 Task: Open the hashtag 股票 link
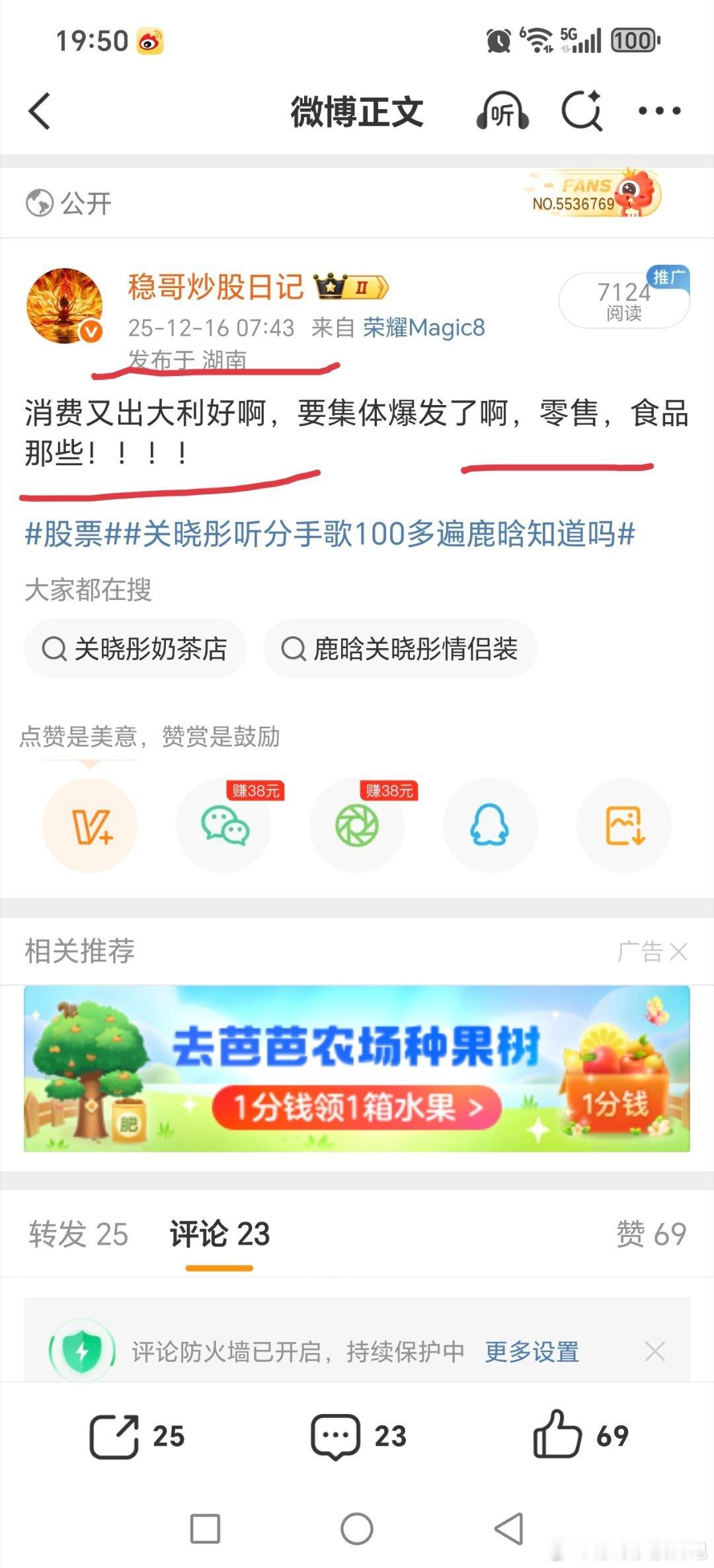[73, 537]
